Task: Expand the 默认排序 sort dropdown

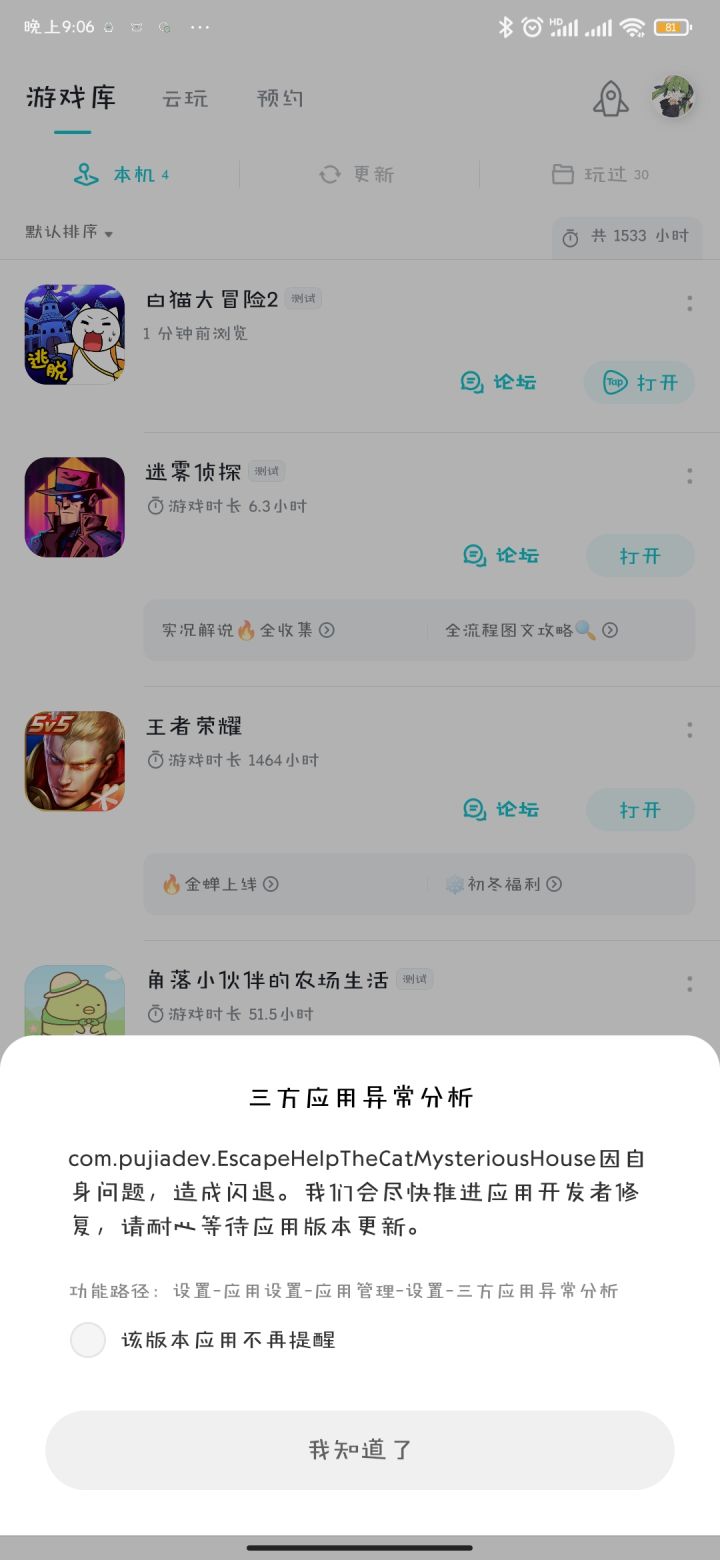Action: [x=69, y=232]
